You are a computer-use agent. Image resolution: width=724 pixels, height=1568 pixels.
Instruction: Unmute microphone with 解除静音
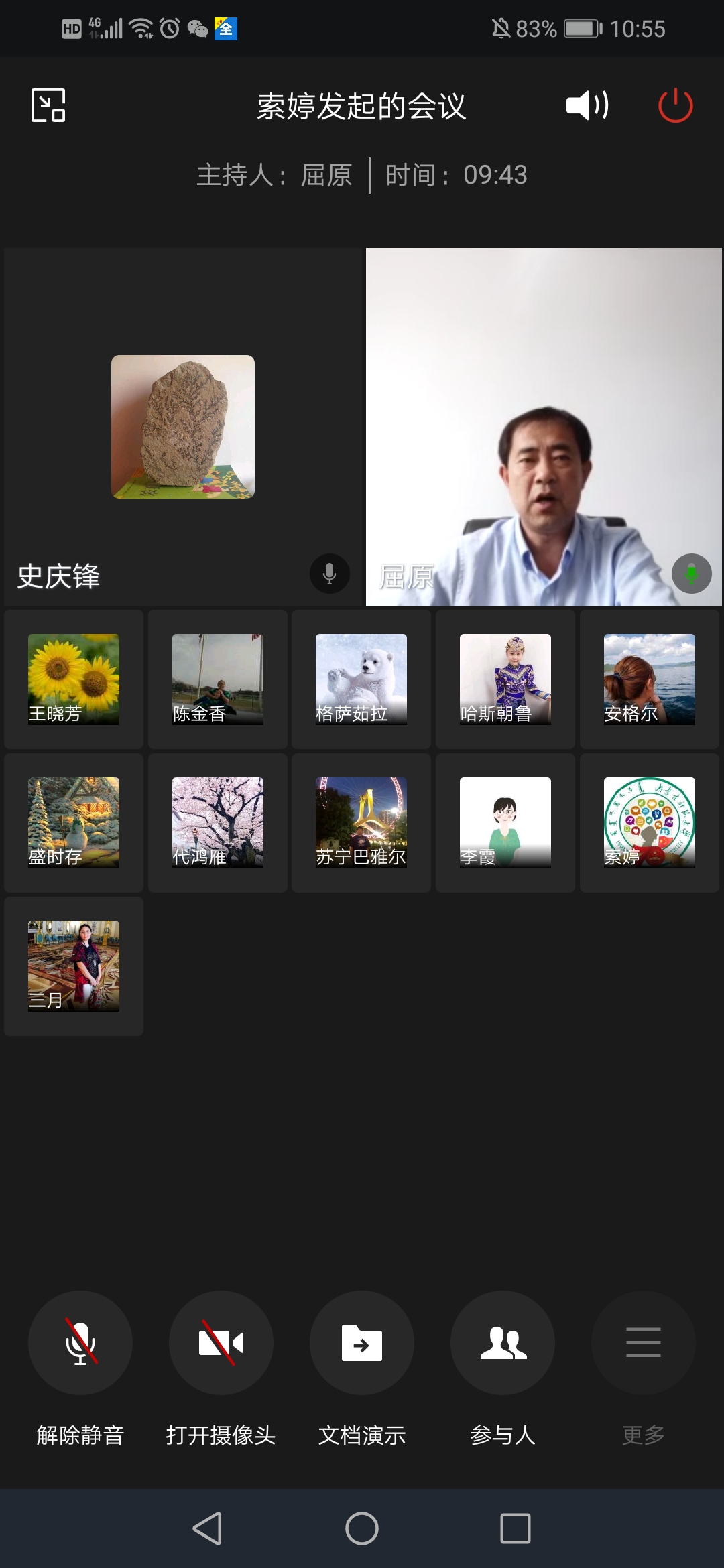point(80,1343)
